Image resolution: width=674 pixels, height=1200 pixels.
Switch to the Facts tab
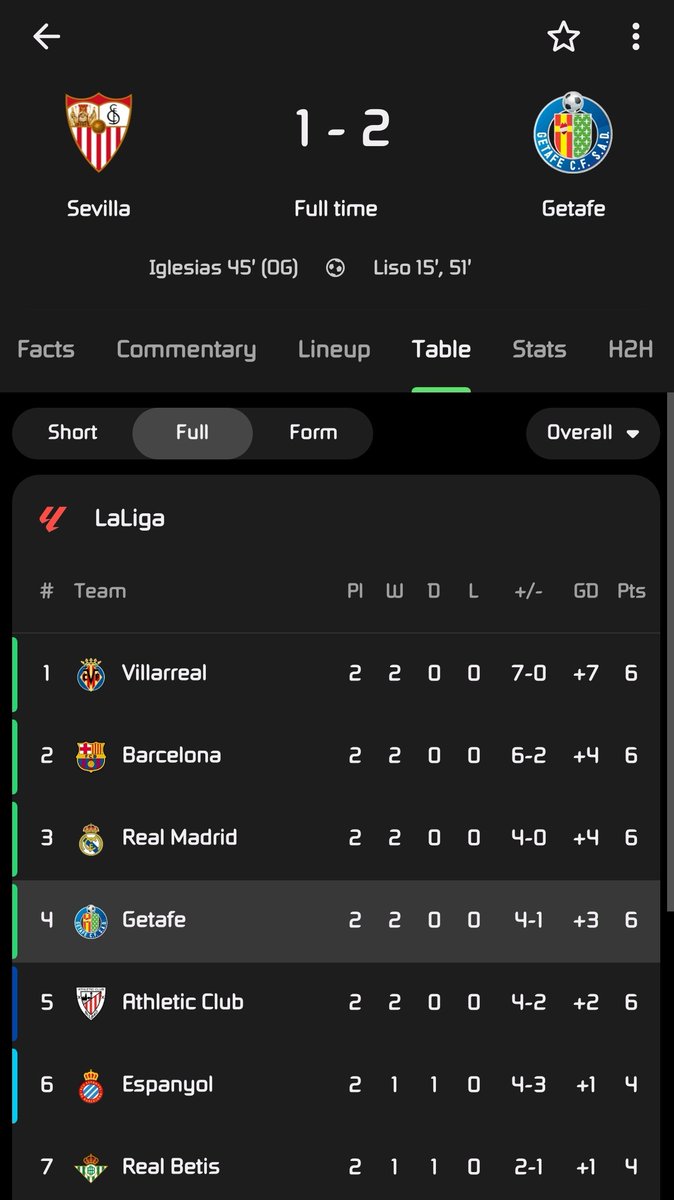click(46, 349)
